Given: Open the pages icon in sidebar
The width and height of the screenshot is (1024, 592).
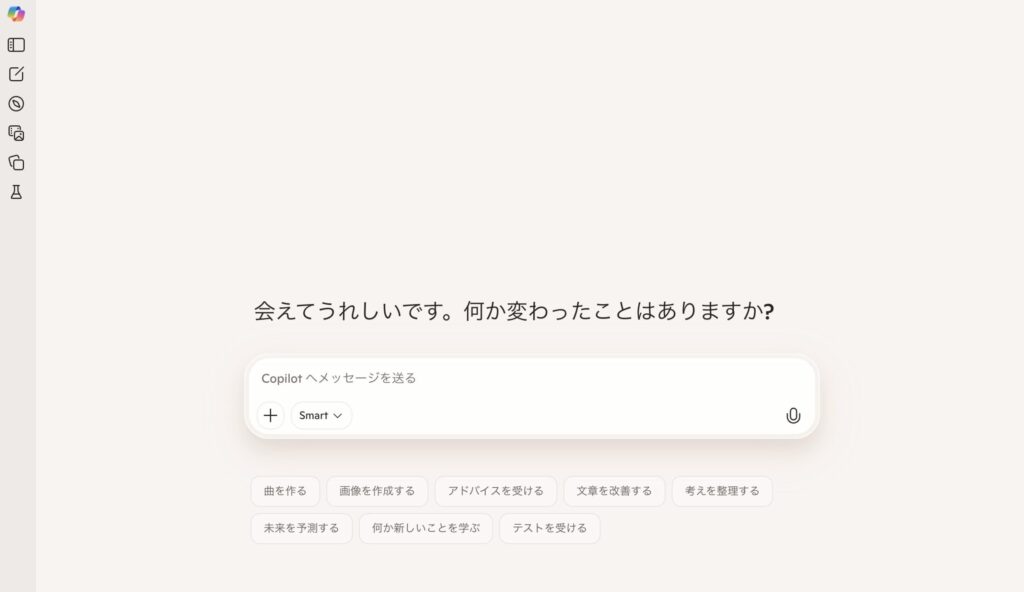Looking at the screenshot, I should [16, 162].
